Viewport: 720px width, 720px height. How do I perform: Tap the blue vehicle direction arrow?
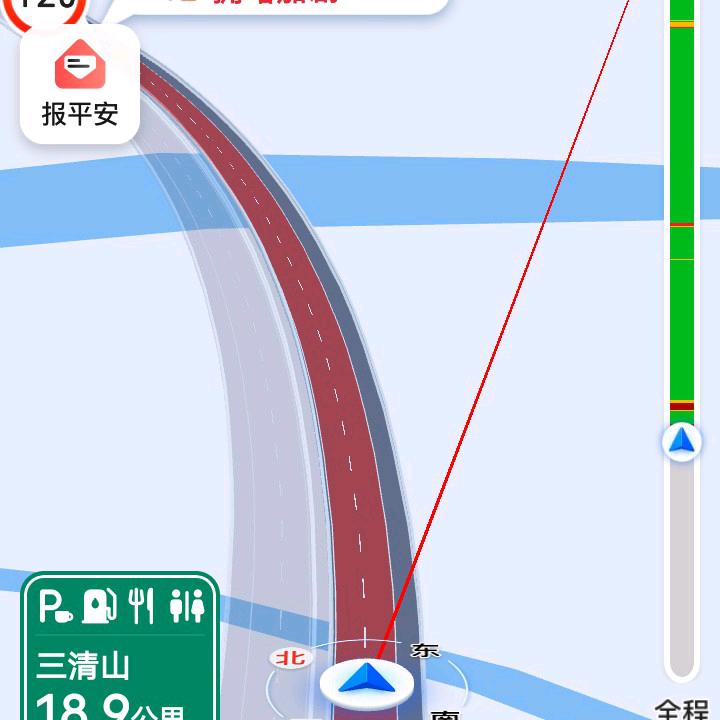[367, 681]
